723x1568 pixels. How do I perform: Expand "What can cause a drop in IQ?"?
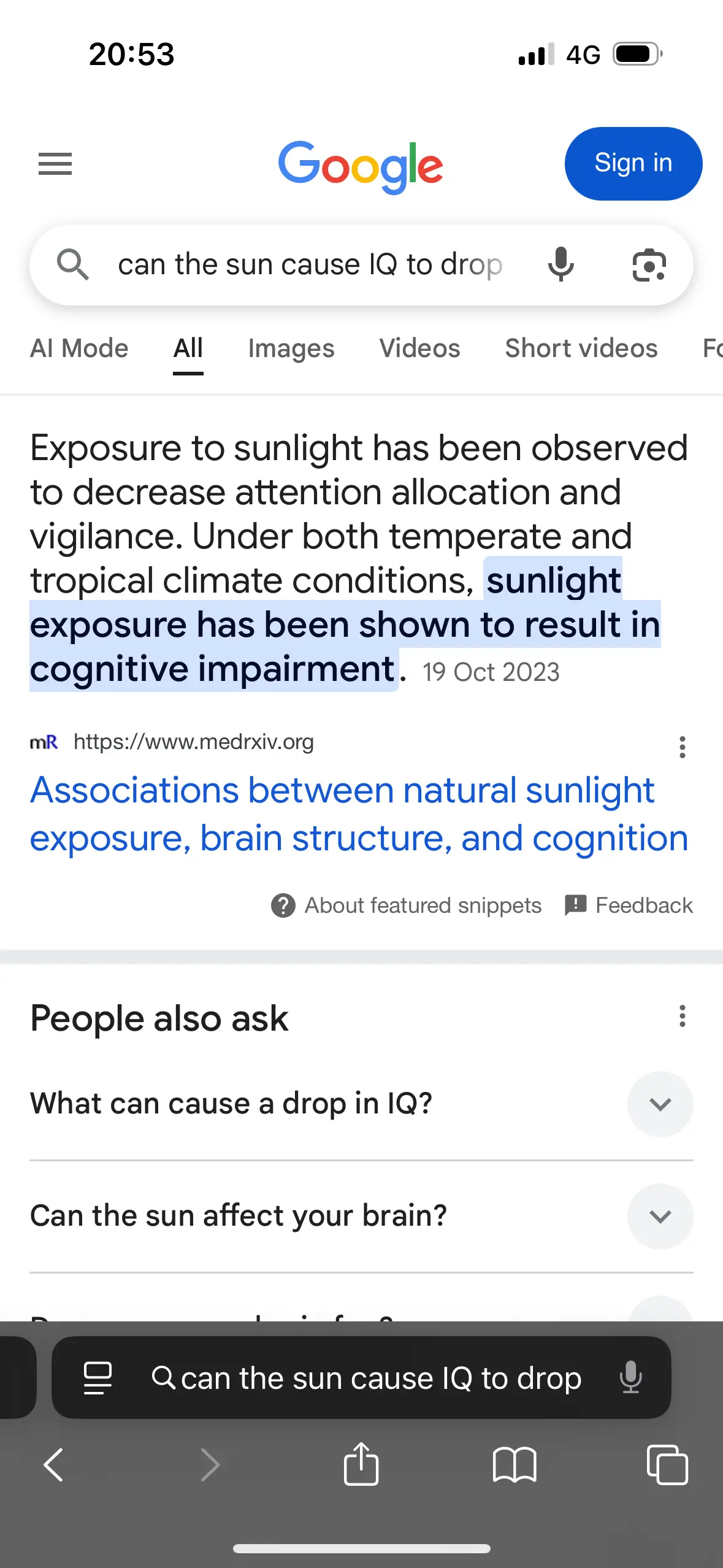[660, 1104]
